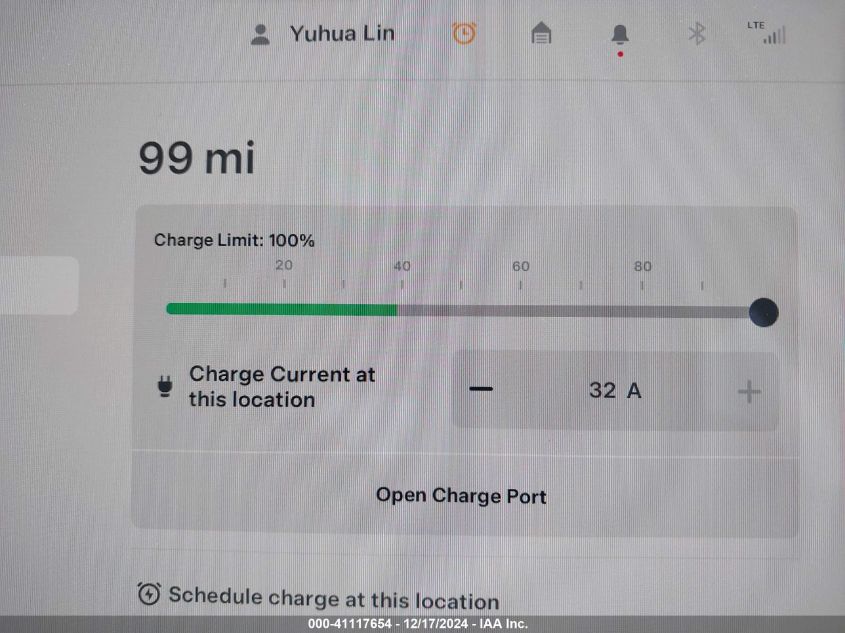Viewport: 845px width, 633px height.
Task: Tap Open Charge Port
Action: (x=461, y=495)
